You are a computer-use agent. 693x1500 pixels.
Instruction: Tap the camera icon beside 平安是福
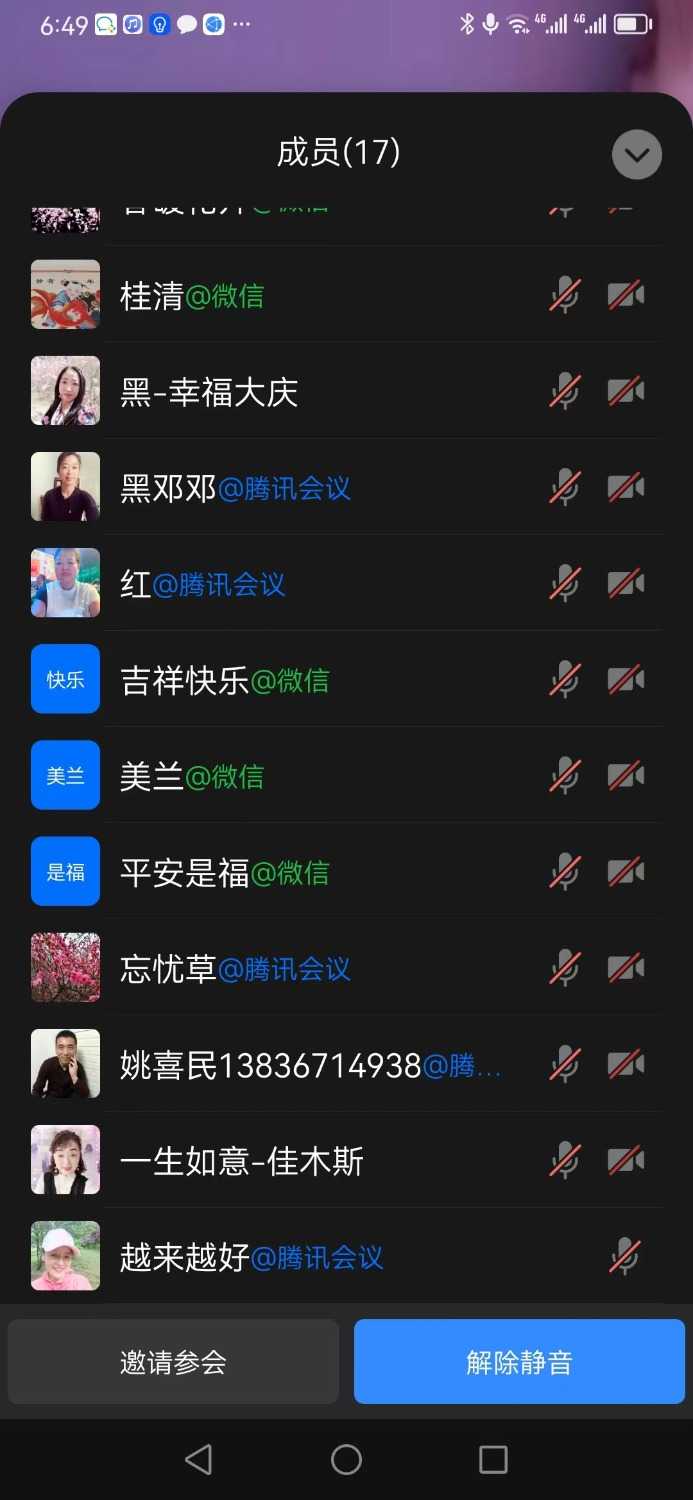point(626,872)
